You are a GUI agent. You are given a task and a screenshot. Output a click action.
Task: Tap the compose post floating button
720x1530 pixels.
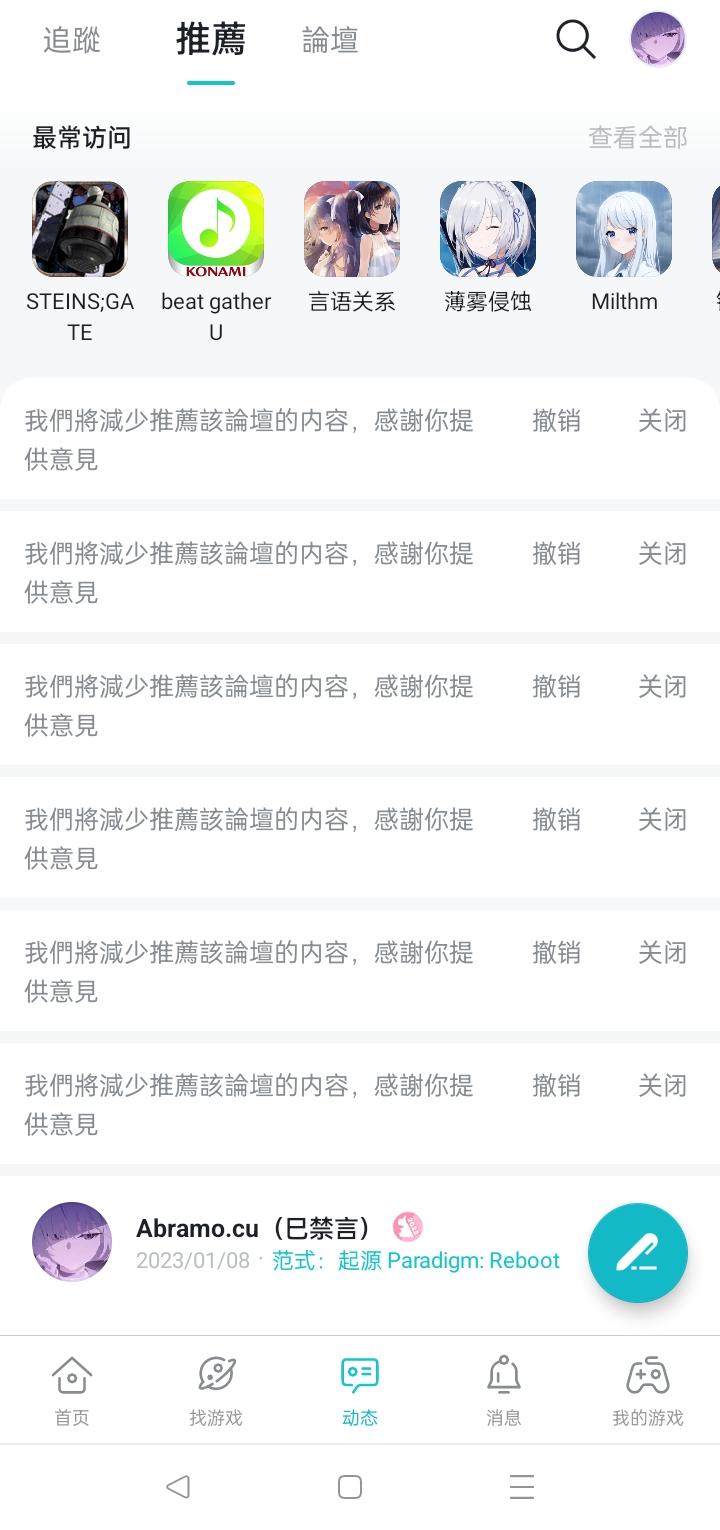[638, 1253]
